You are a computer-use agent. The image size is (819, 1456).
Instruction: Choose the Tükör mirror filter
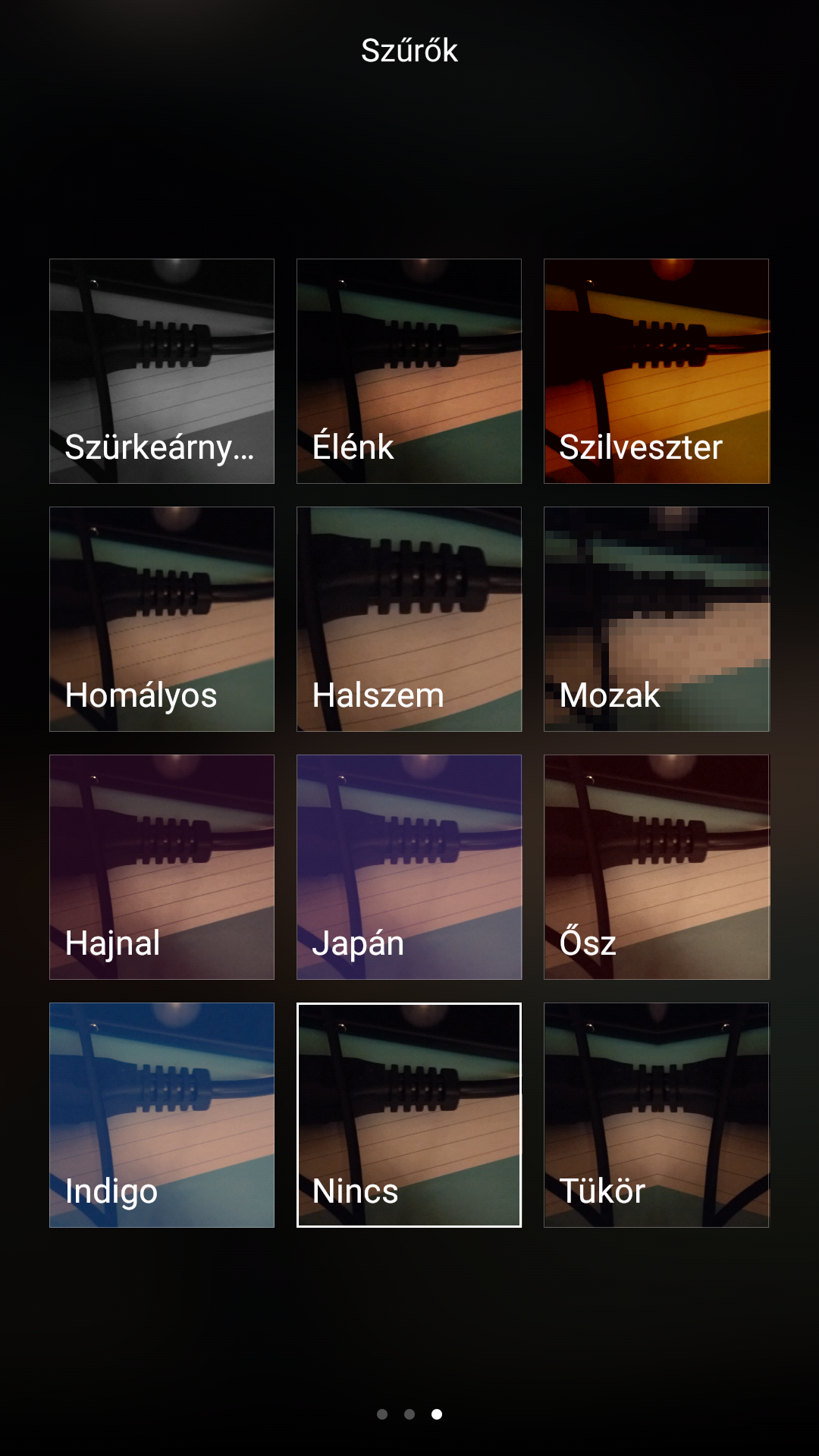pyautogui.click(x=656, y=1115)
